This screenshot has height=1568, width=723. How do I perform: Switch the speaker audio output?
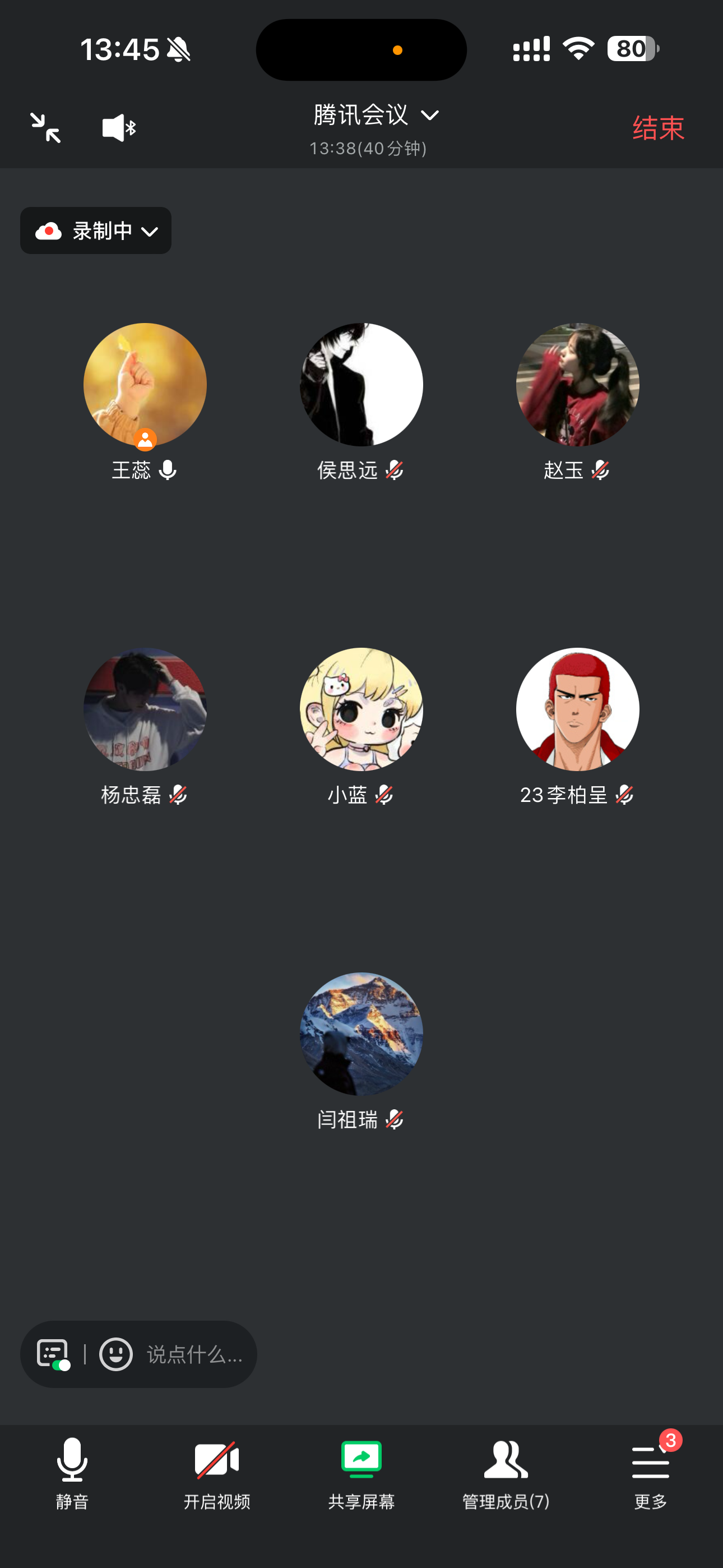coord(119,128)
